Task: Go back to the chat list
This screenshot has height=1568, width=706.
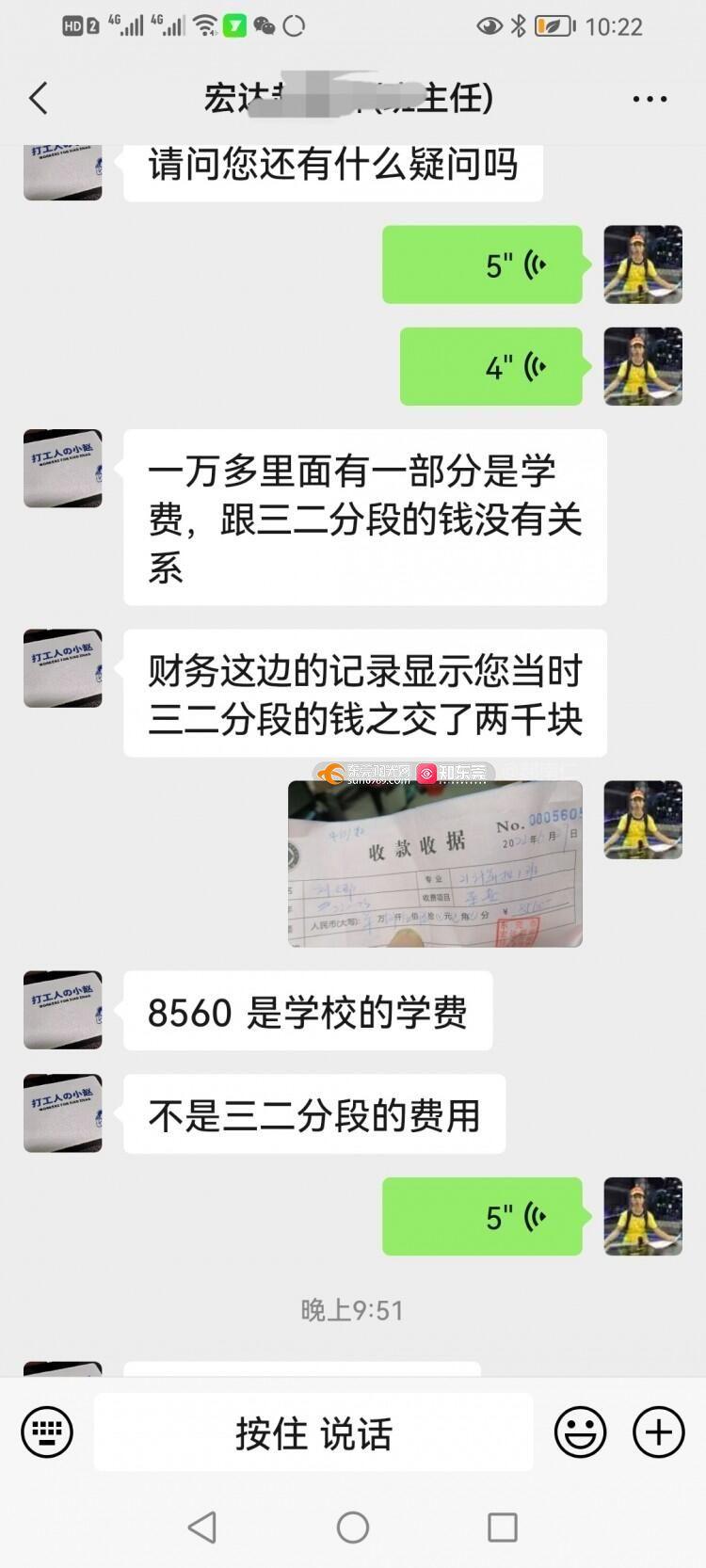Action: tap(39, 98)
